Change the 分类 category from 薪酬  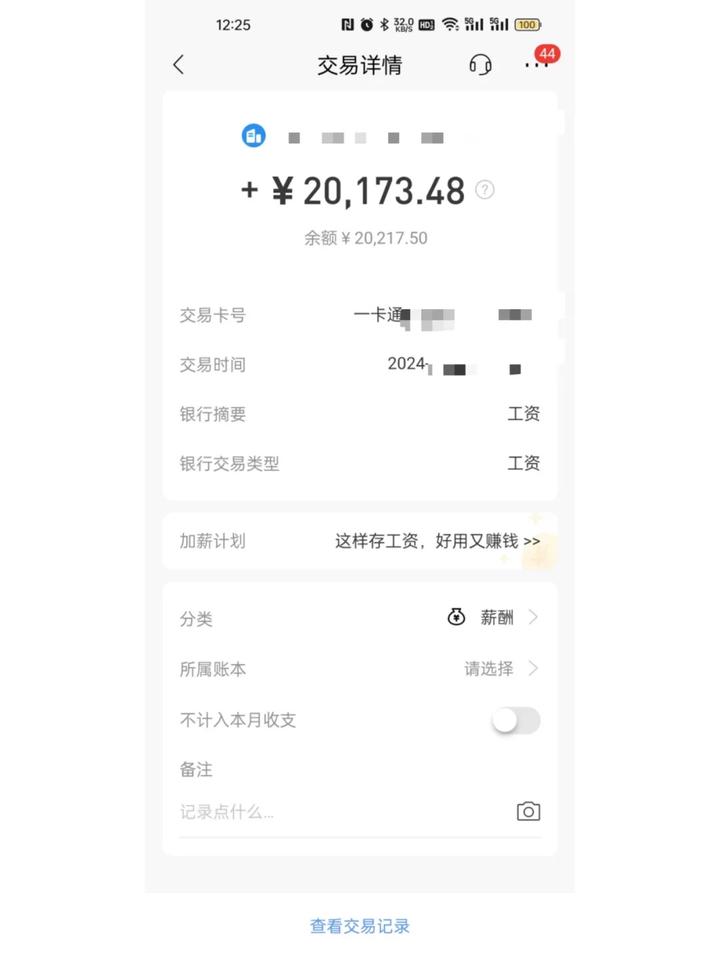pos(495,618)
